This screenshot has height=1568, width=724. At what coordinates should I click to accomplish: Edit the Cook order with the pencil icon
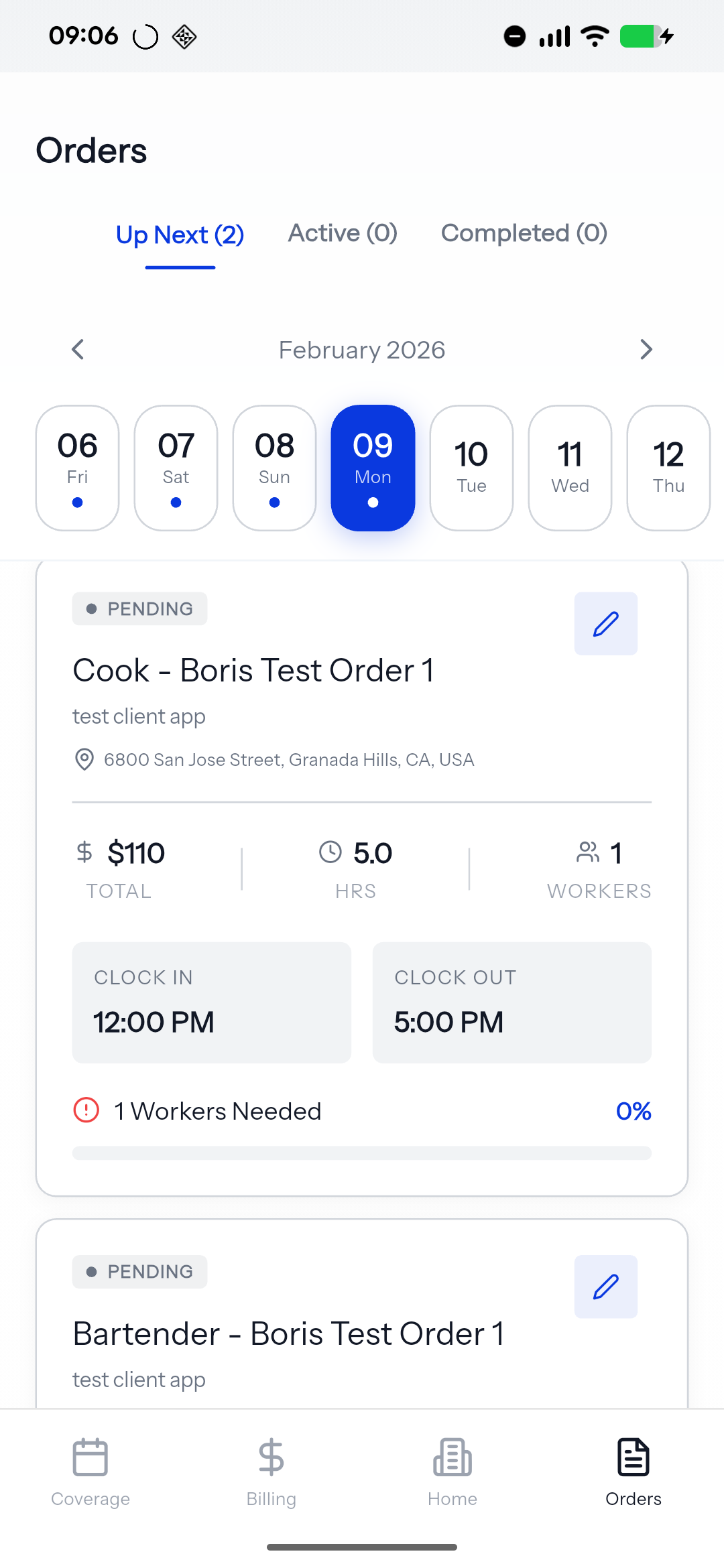605,624
